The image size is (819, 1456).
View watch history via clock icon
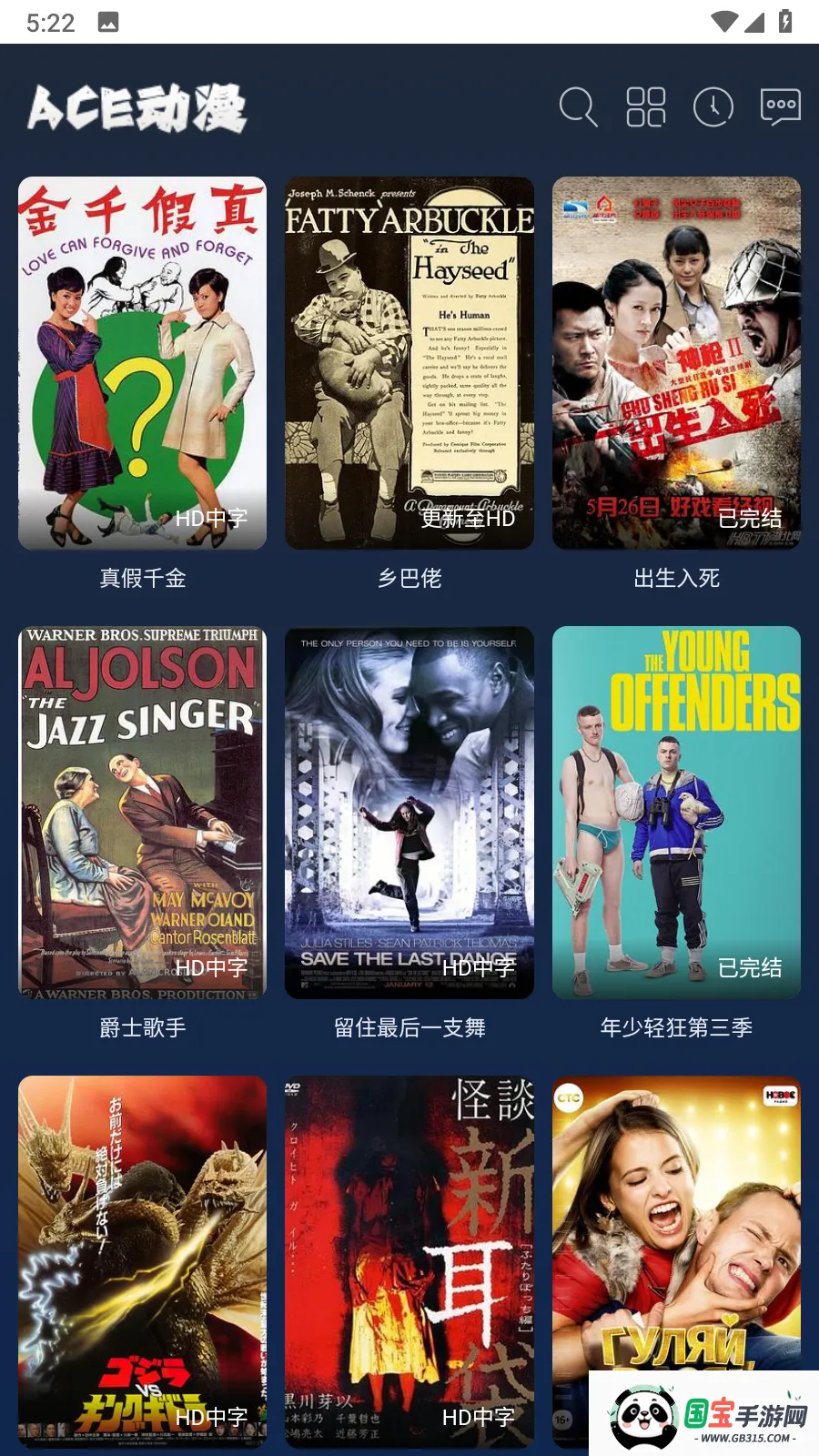[x=713, y=106]
